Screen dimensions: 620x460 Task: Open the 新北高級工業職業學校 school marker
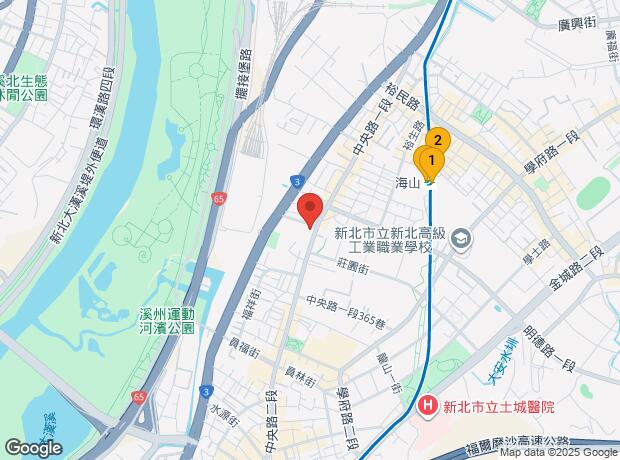[x=461, y=238]
